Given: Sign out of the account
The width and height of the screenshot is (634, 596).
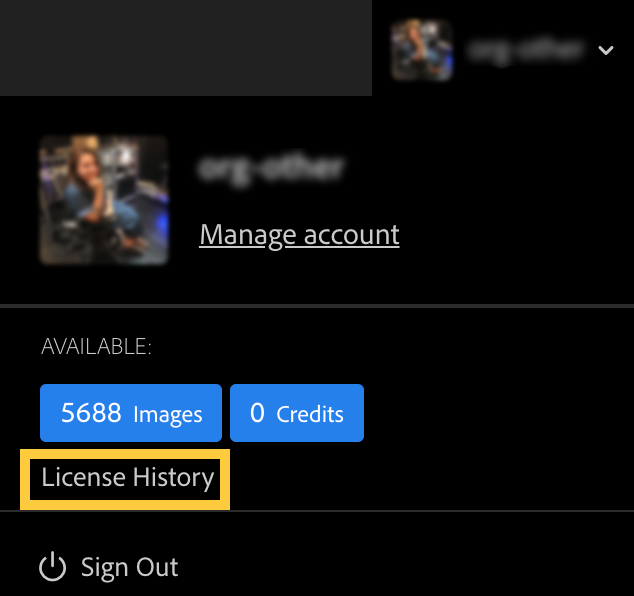Looking at the screenshot, I should pos(109,568).
